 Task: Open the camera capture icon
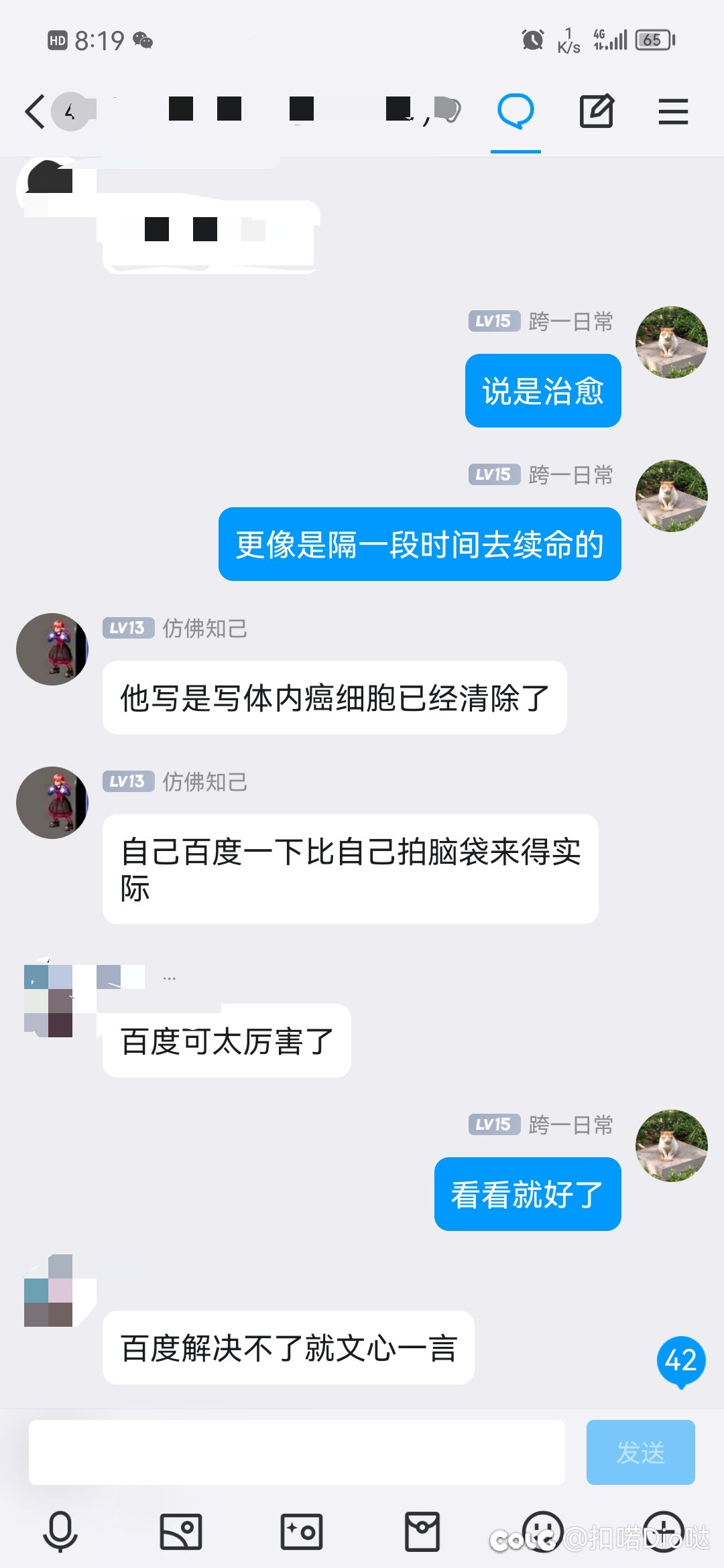[302, 1532]
